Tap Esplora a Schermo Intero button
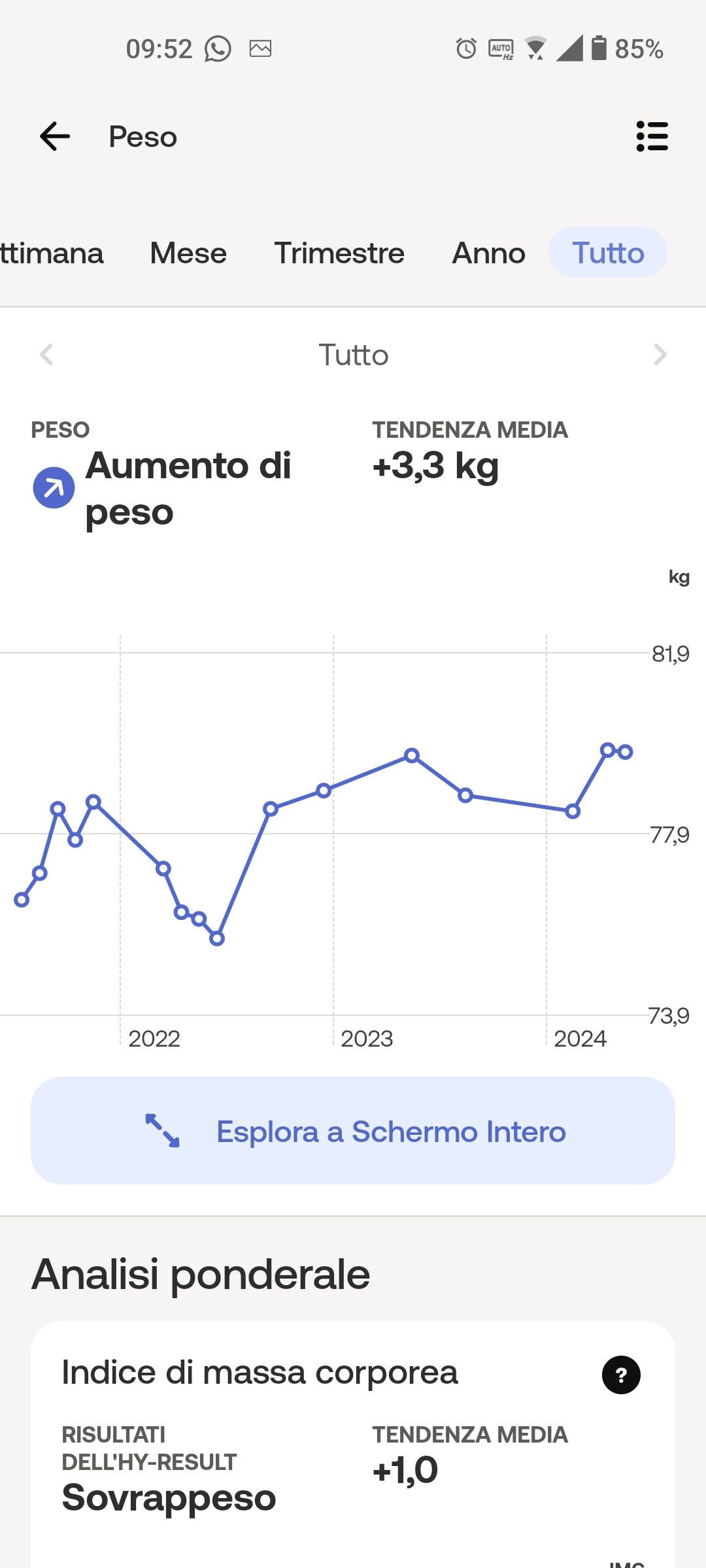This screenshot has height=1568, width=706. (x=353, y=1131)
